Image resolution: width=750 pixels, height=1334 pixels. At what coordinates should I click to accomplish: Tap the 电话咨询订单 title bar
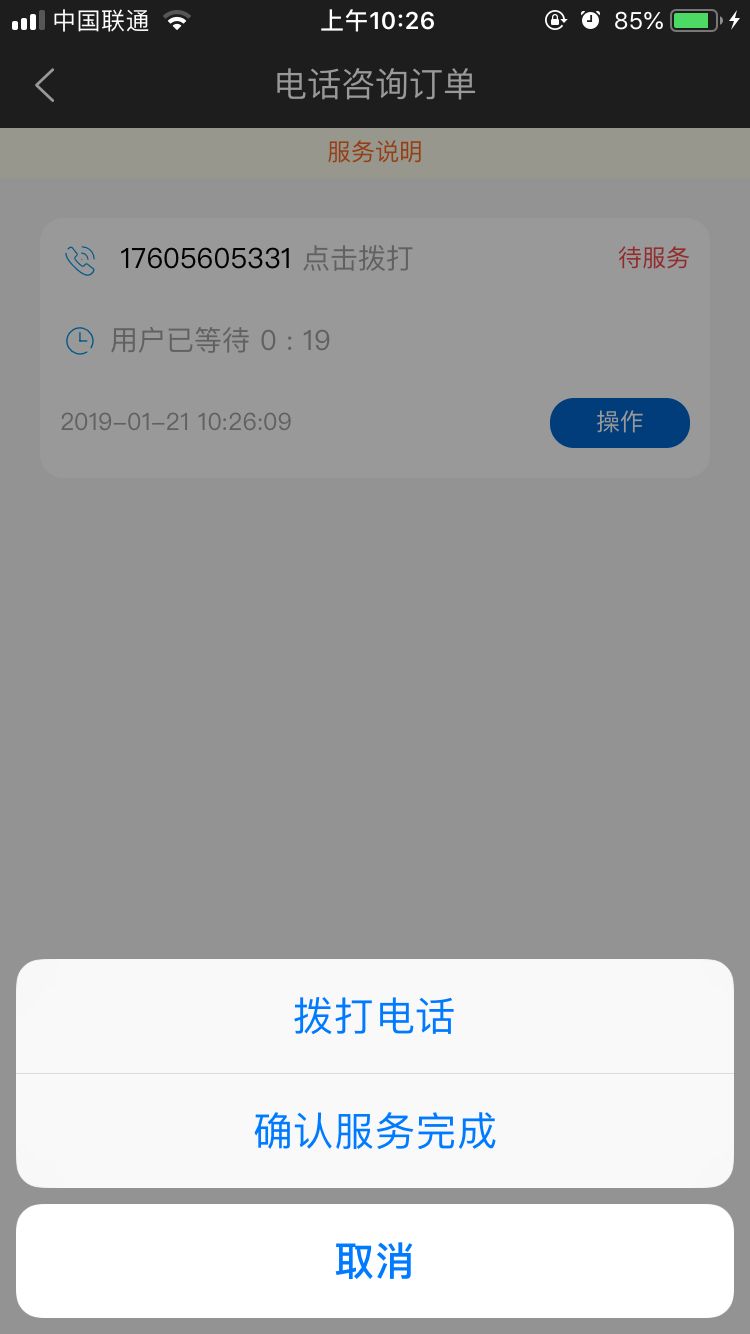(x=375, y=85)
